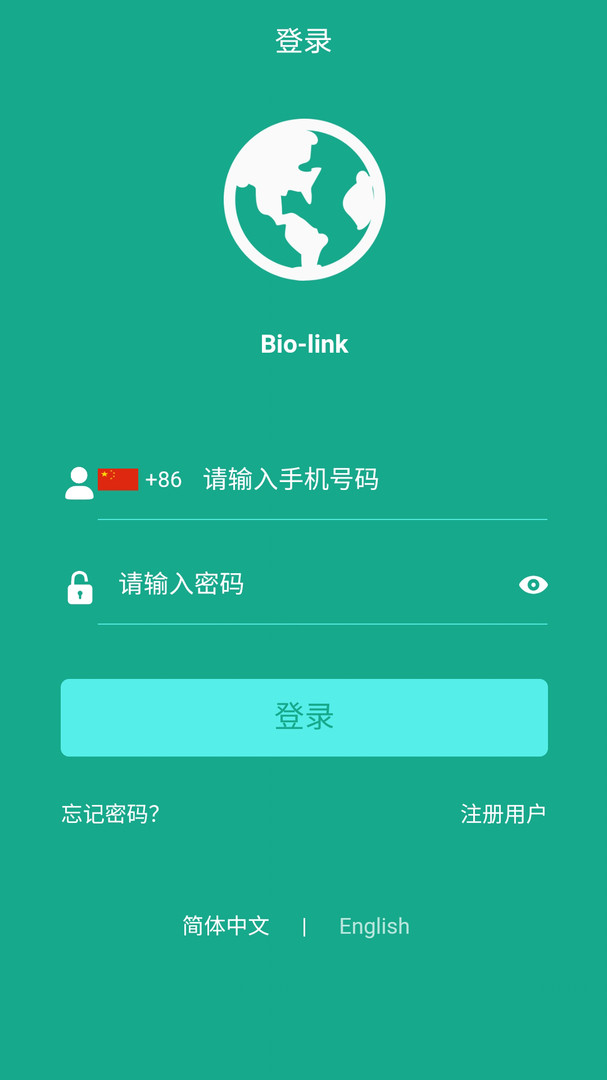Focus the phone number input field
The image size is (607, 1080).
point(374,479)
